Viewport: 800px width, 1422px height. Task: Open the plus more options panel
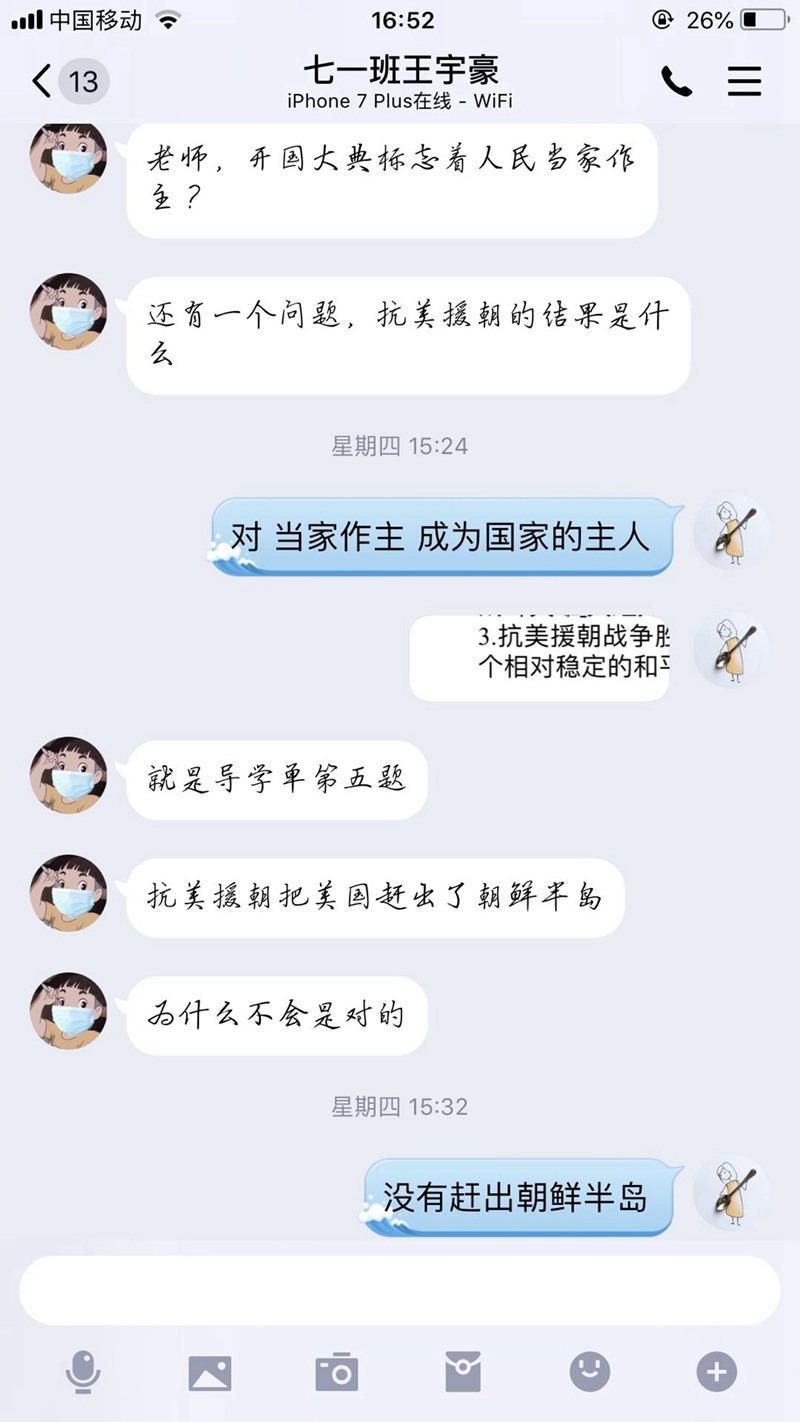click(716, 1372)
